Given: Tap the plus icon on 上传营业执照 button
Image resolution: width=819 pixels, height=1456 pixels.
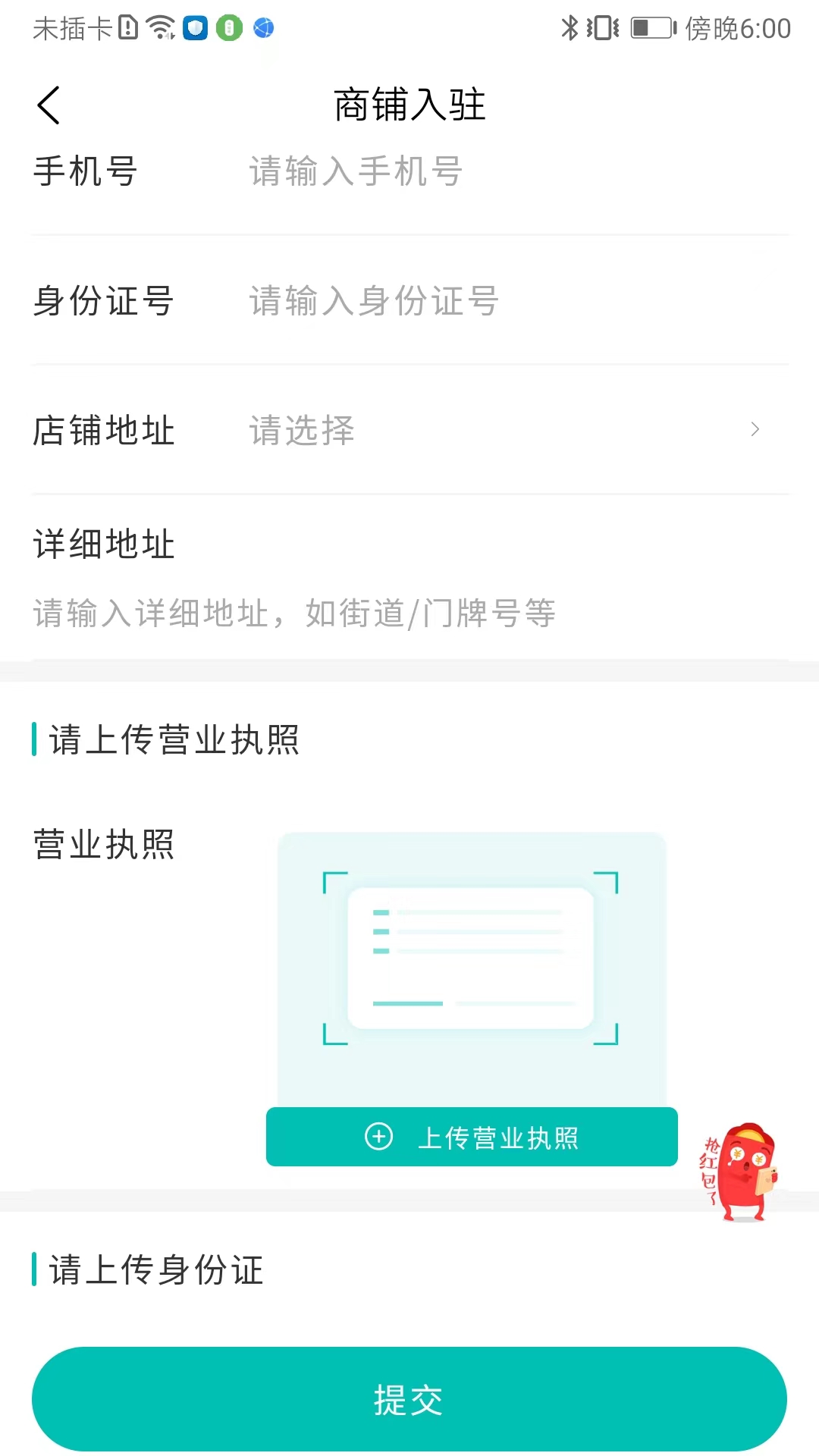Looking at the screenshot, I should click(378, 1137).
